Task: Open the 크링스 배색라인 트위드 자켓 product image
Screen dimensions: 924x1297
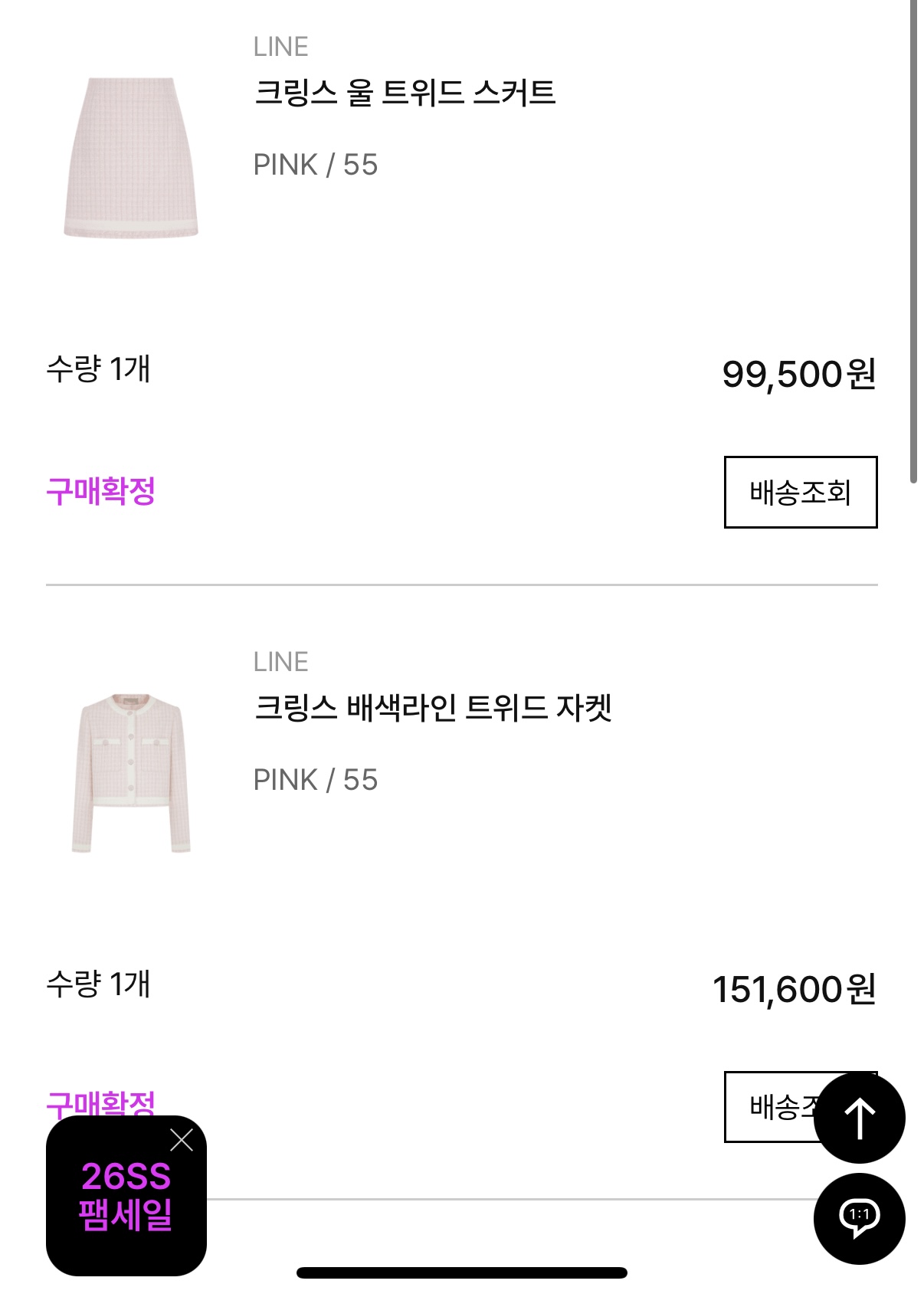Action: click(131, 772)
